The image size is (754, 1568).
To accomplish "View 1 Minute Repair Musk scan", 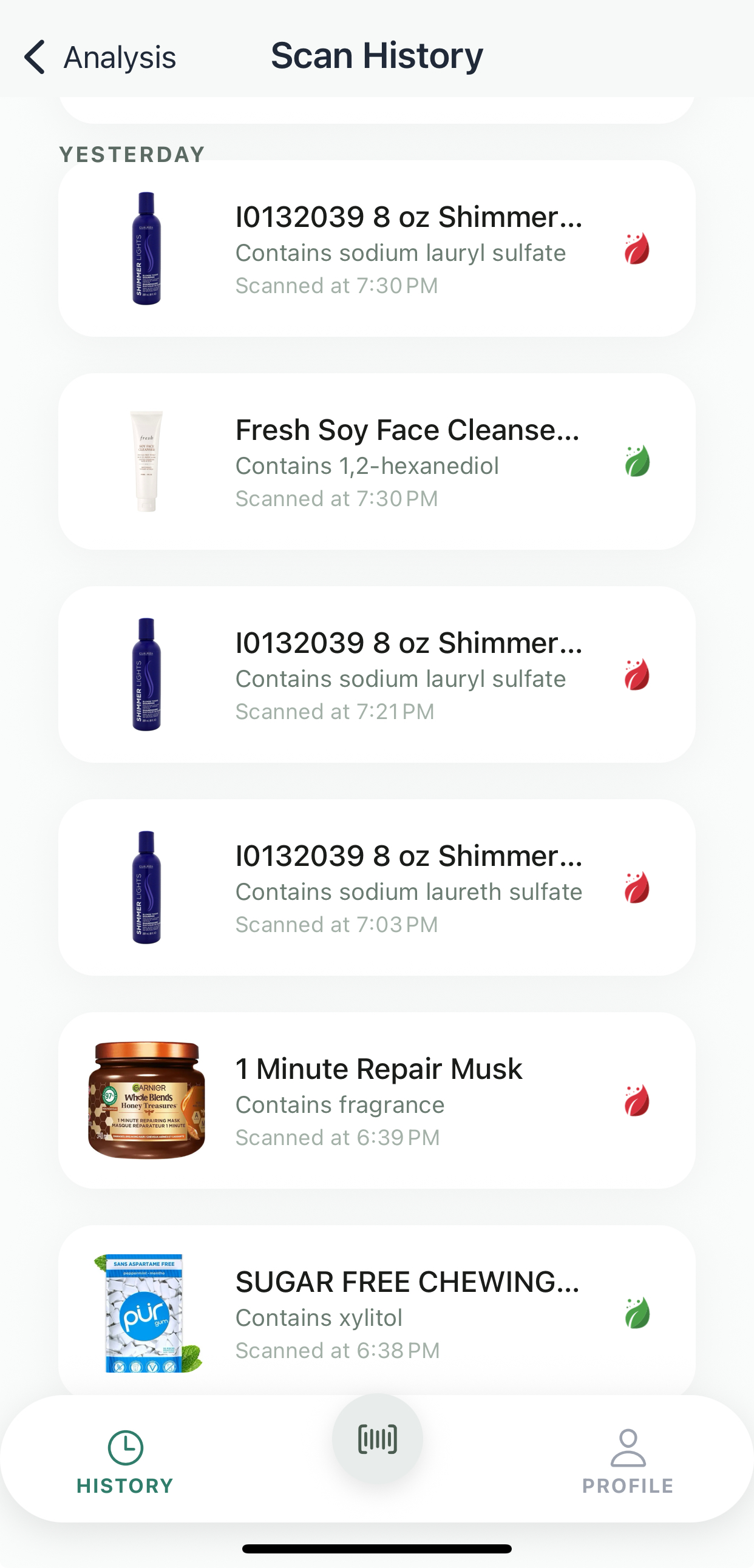I will click(x=376, y=1101).
